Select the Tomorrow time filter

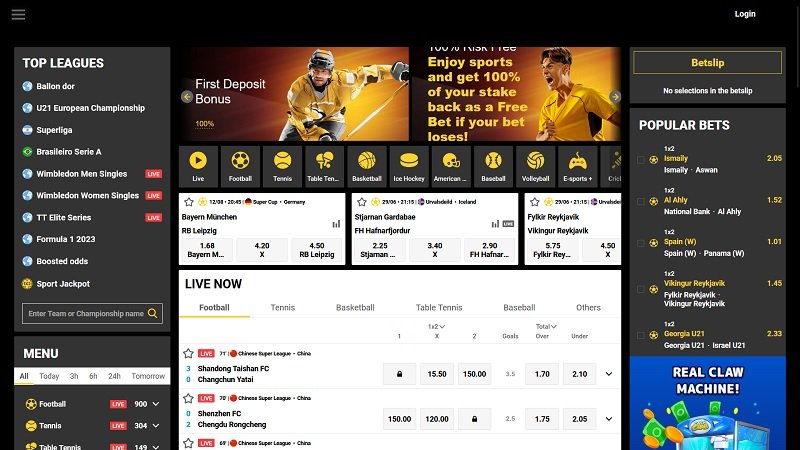pyautogui.click(x=148, y=376)
